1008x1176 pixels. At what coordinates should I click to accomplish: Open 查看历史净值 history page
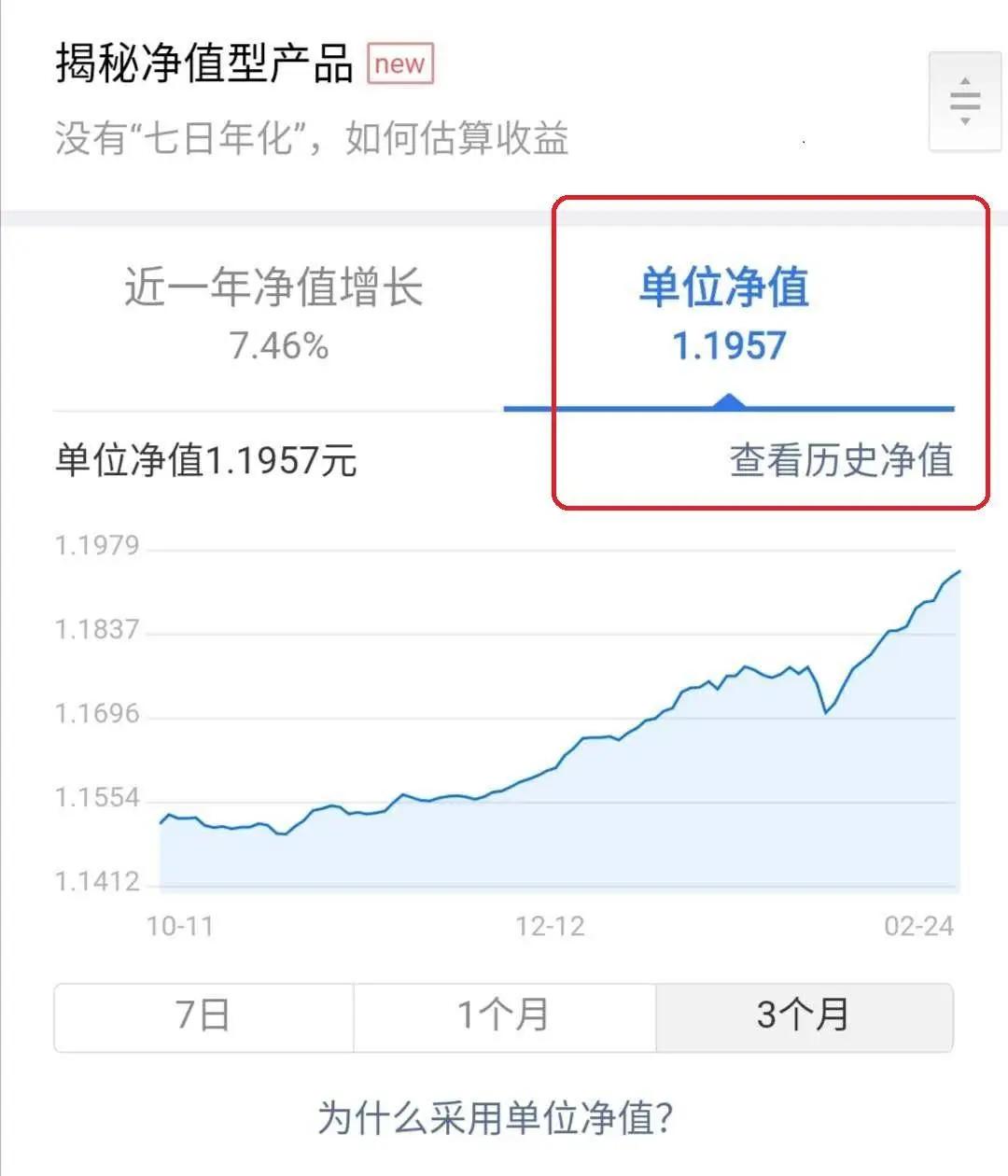[x=840, y=459]
